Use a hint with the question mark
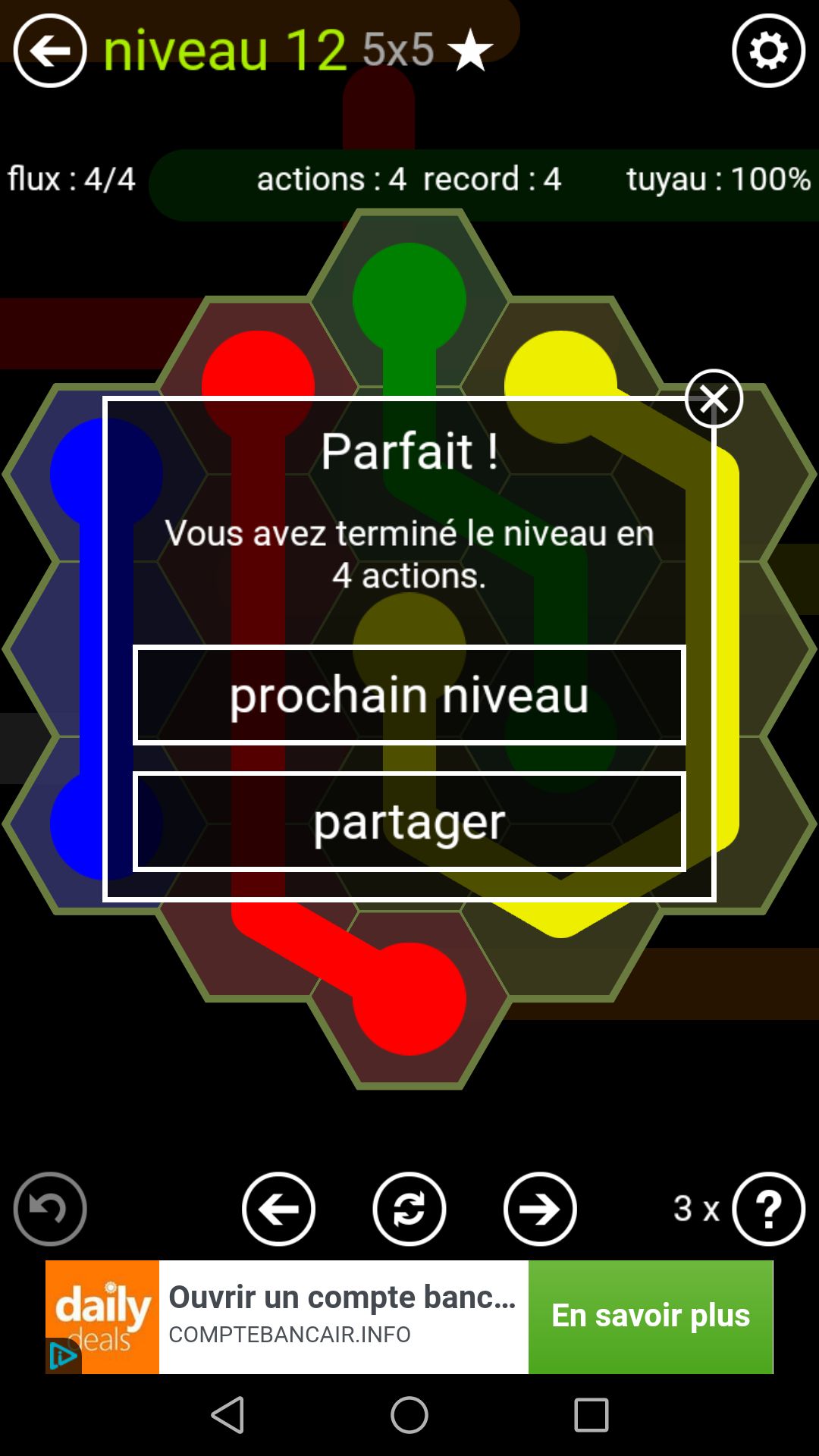The height and width of the screenshot is (1456, 819). pos(768,1209)
